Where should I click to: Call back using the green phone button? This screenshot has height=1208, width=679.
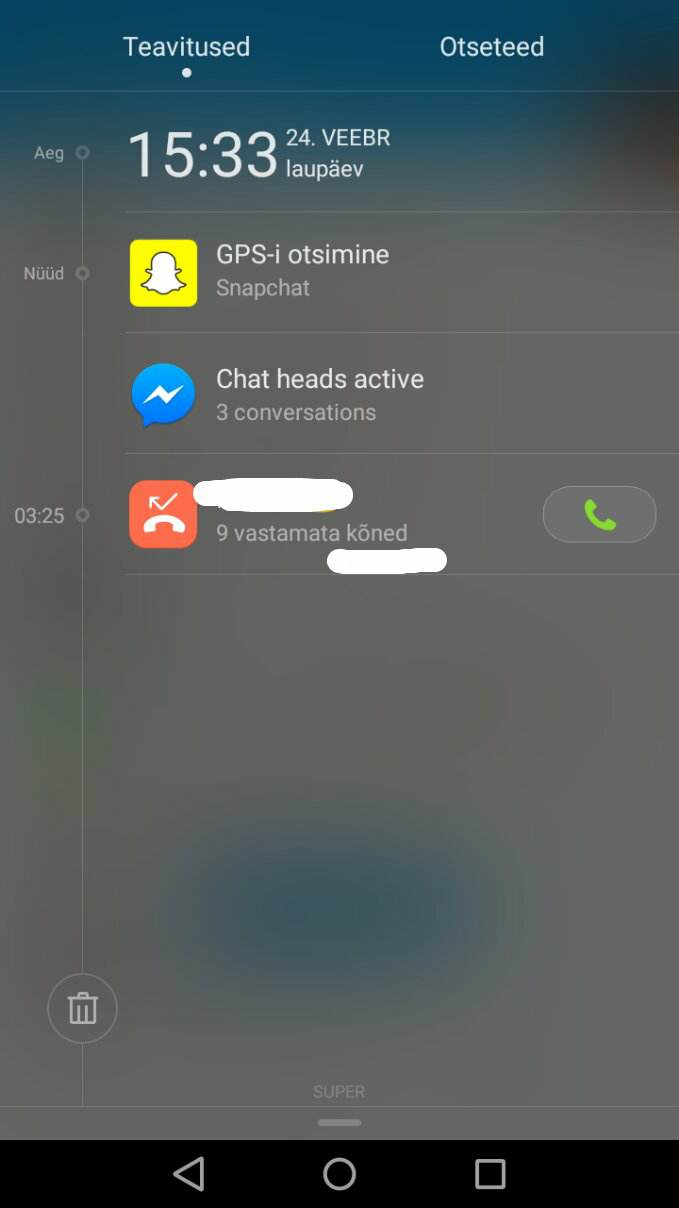coord(599,514)
